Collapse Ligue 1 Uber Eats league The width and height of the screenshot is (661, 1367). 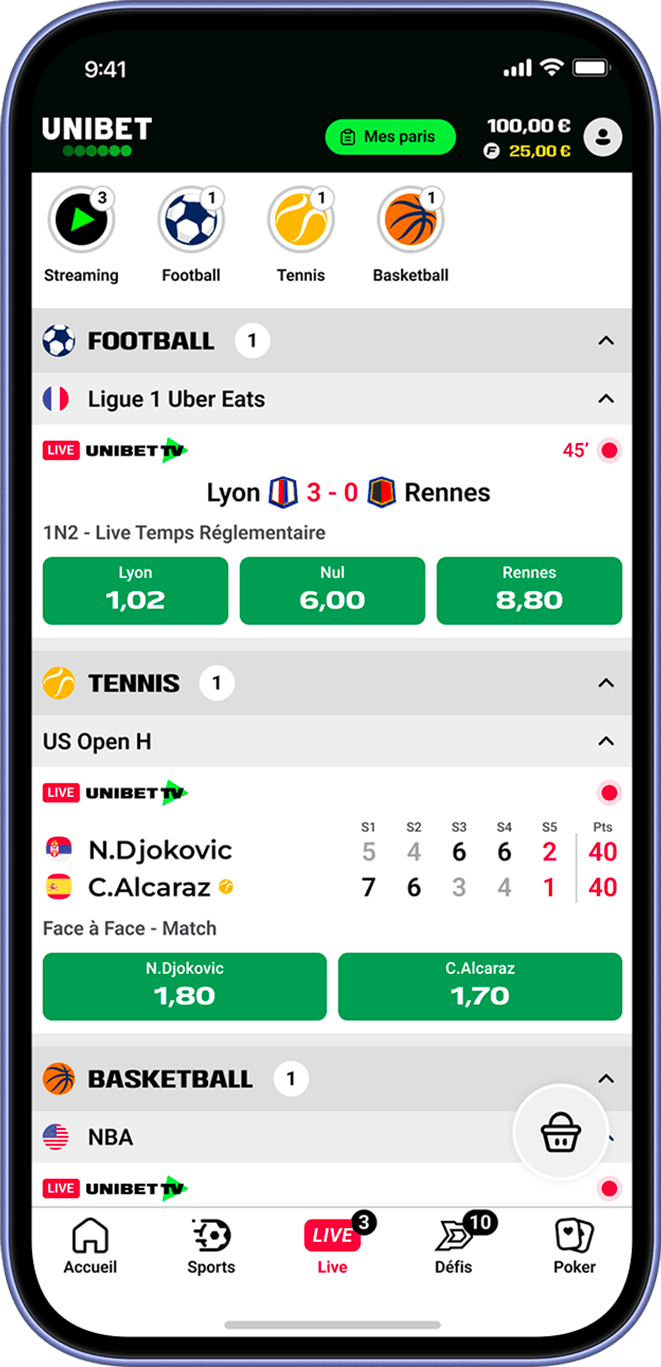(605, 399)
